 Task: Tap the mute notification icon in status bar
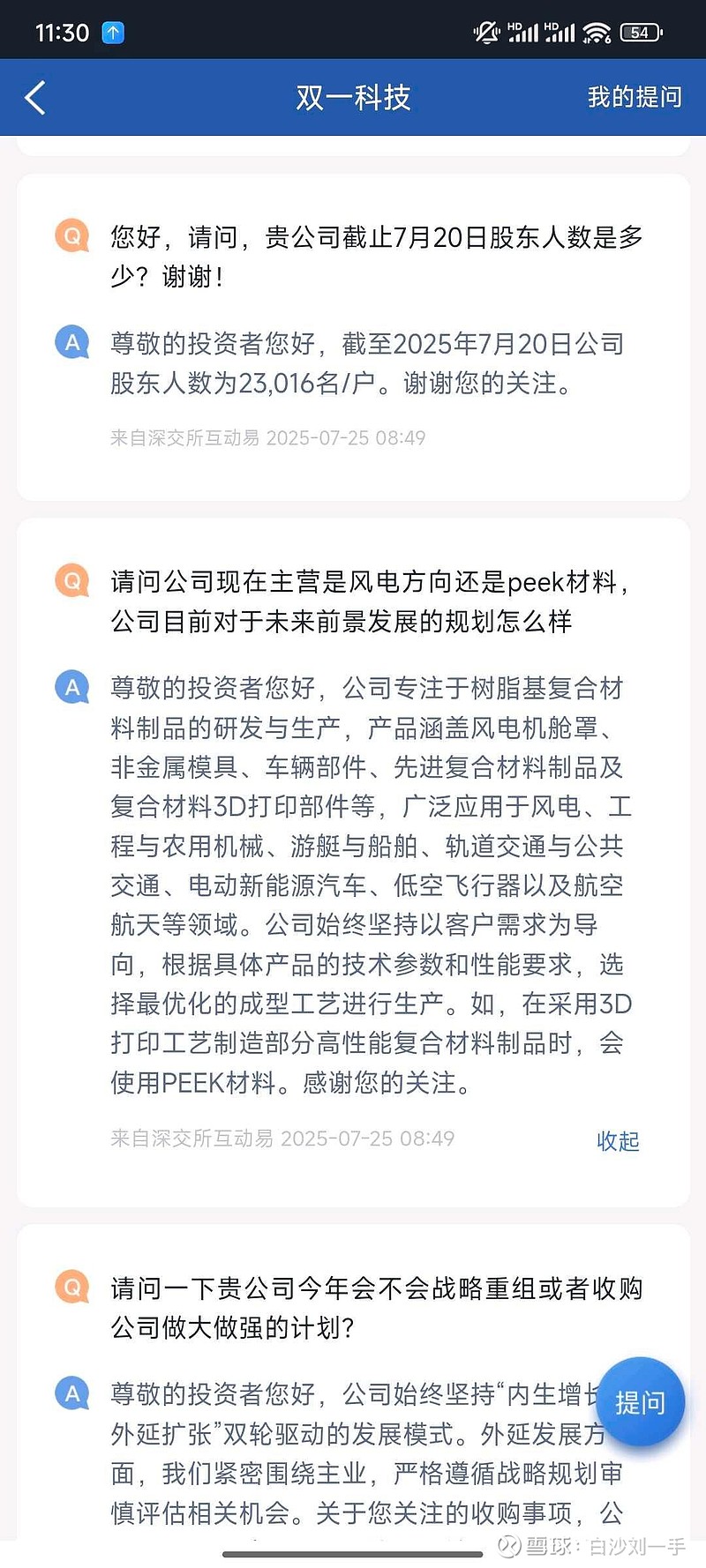(486, 30)
